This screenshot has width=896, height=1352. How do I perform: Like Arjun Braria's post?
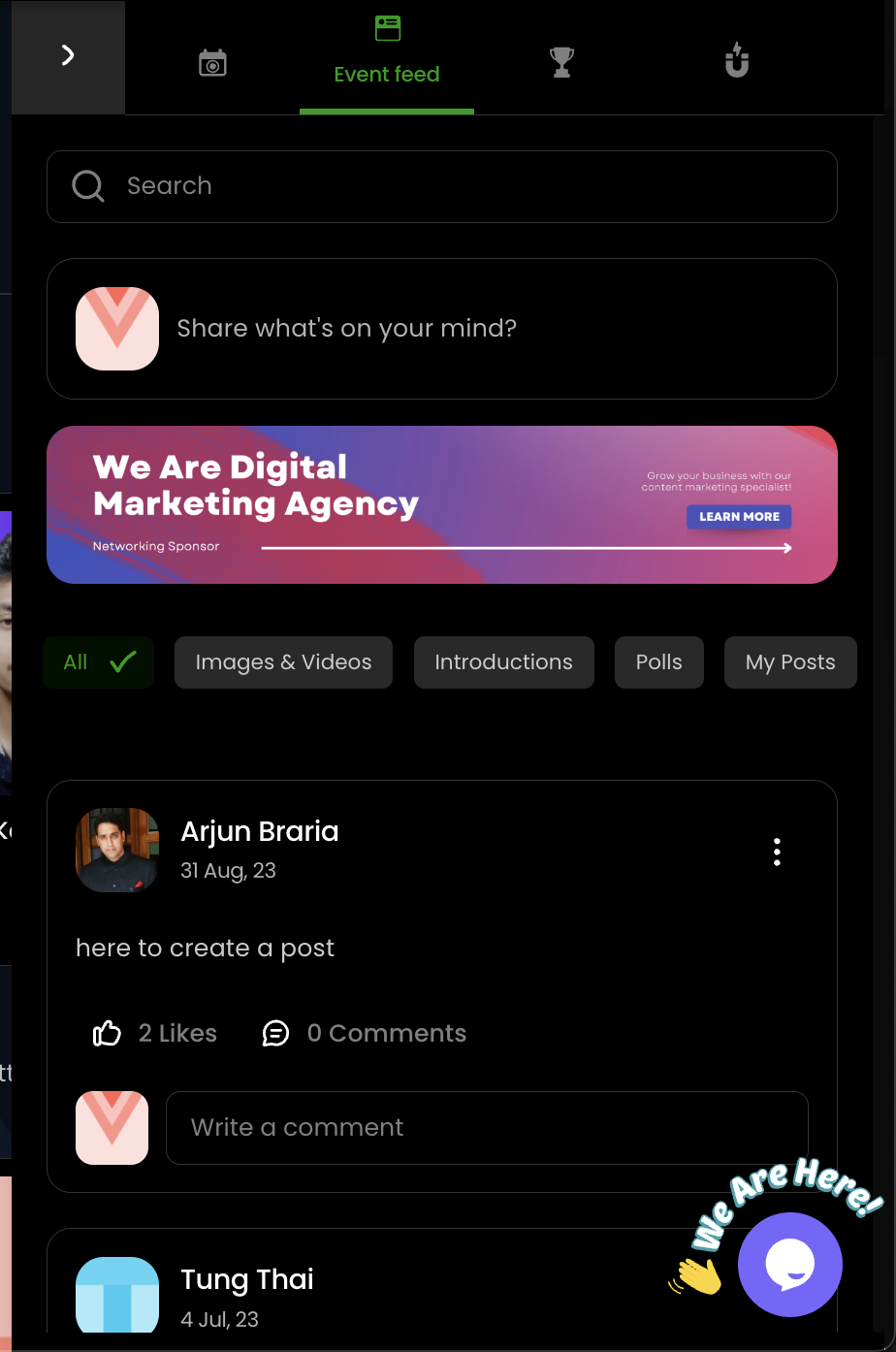point(108,1034)
